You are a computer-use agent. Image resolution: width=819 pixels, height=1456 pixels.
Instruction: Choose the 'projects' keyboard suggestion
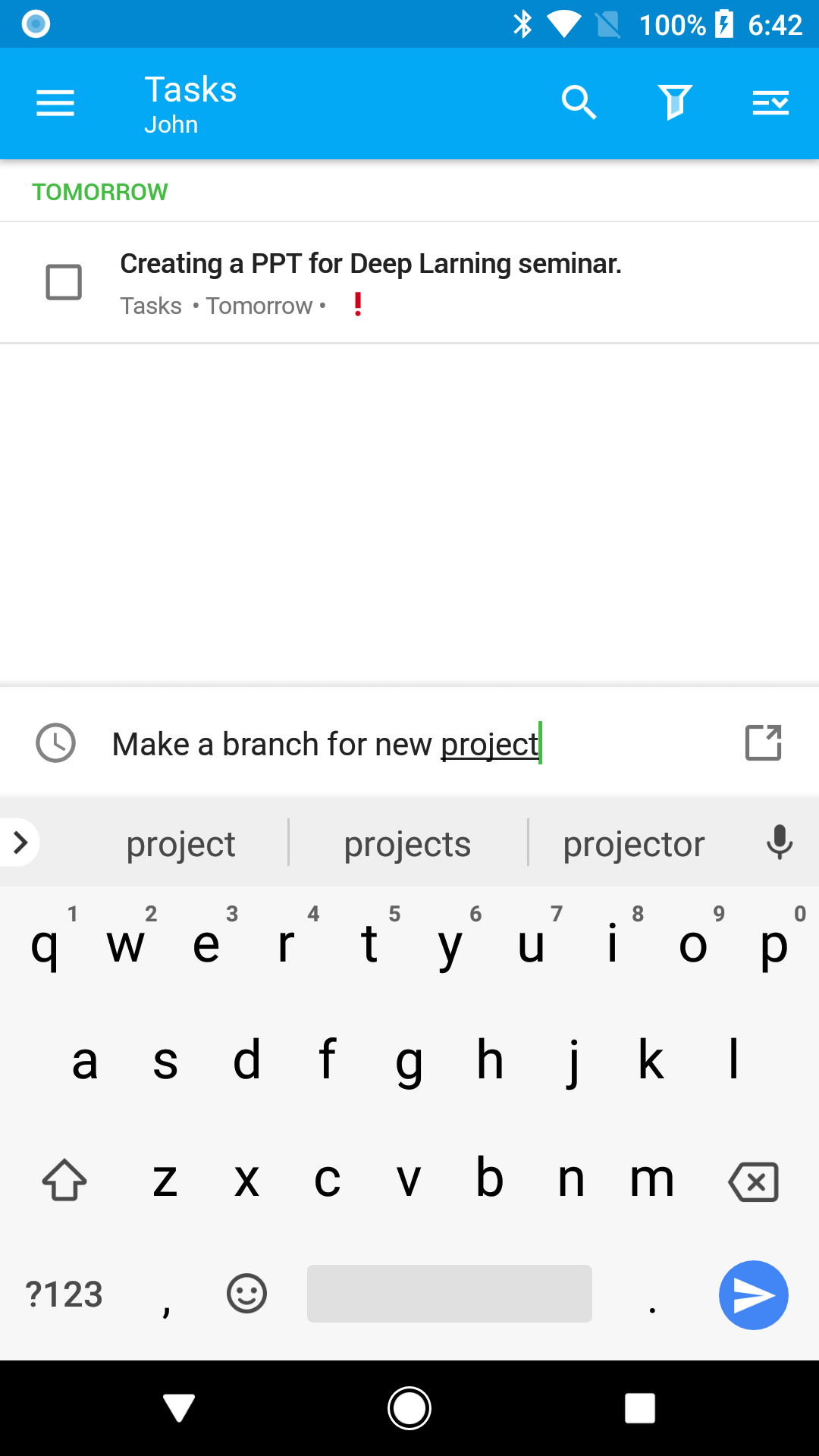pyautogui.click(x=408, y=844)
